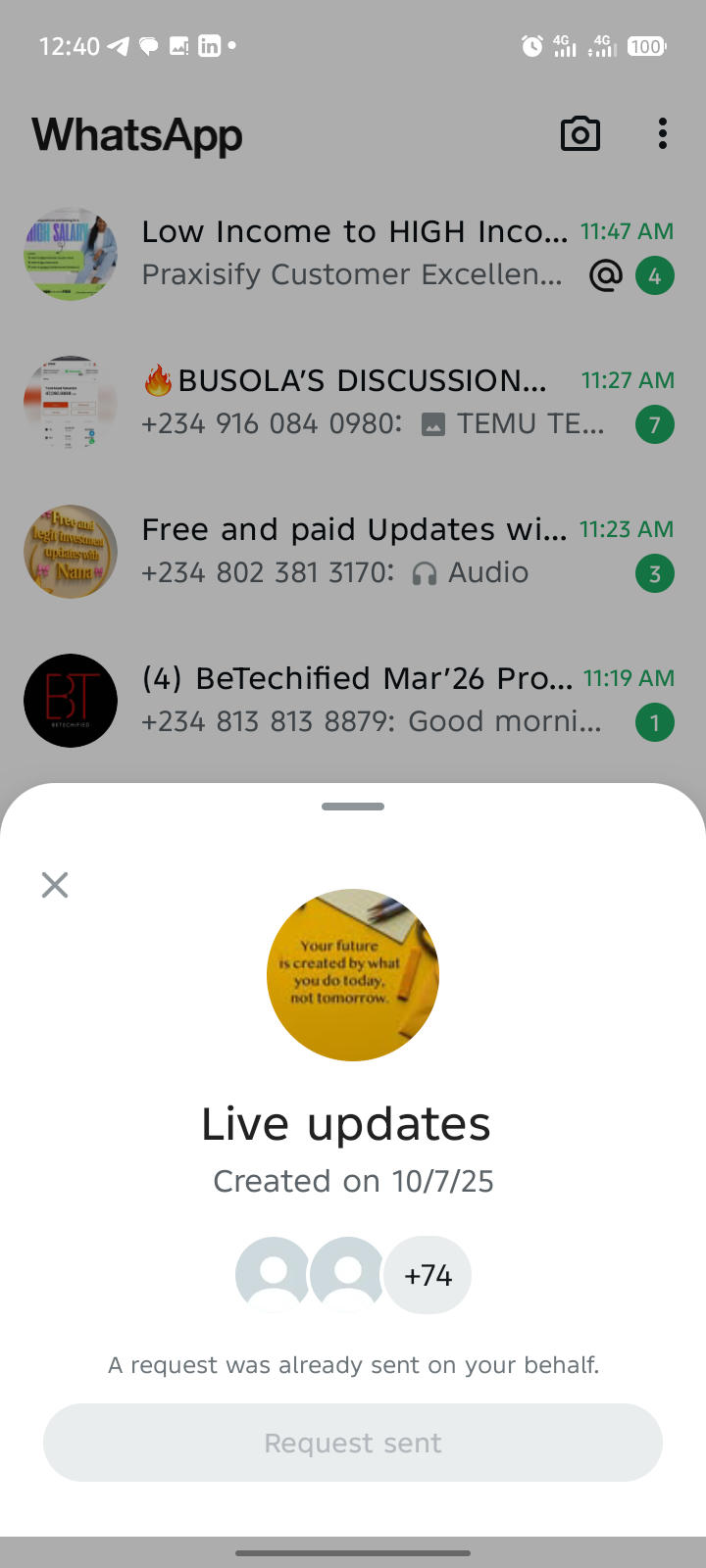Viewport: 706px width, 1568px height.
Task: Open Free and paid Updates chat
Action: click(x=353, y=551)
